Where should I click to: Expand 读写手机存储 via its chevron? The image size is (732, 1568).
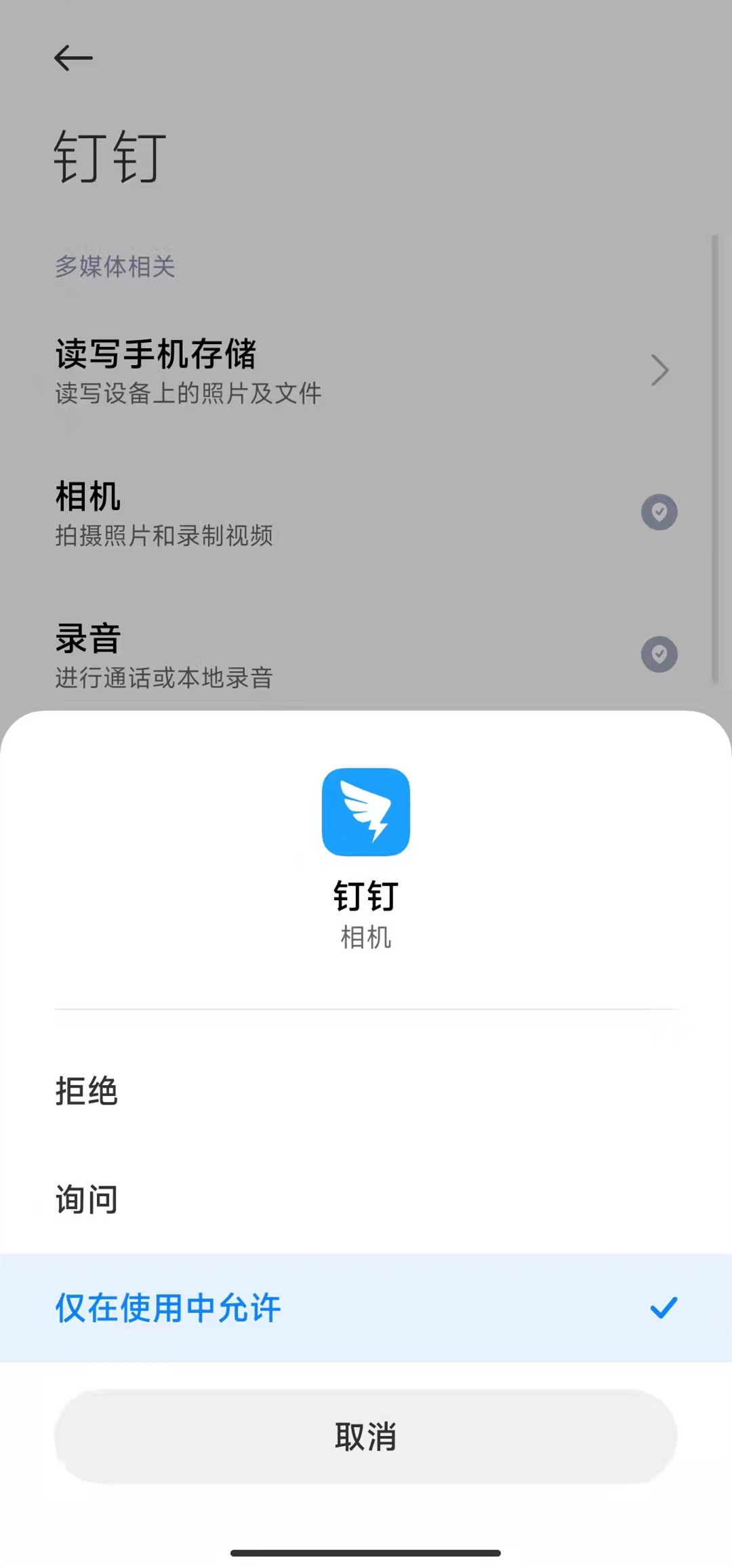tap(659, 370)
